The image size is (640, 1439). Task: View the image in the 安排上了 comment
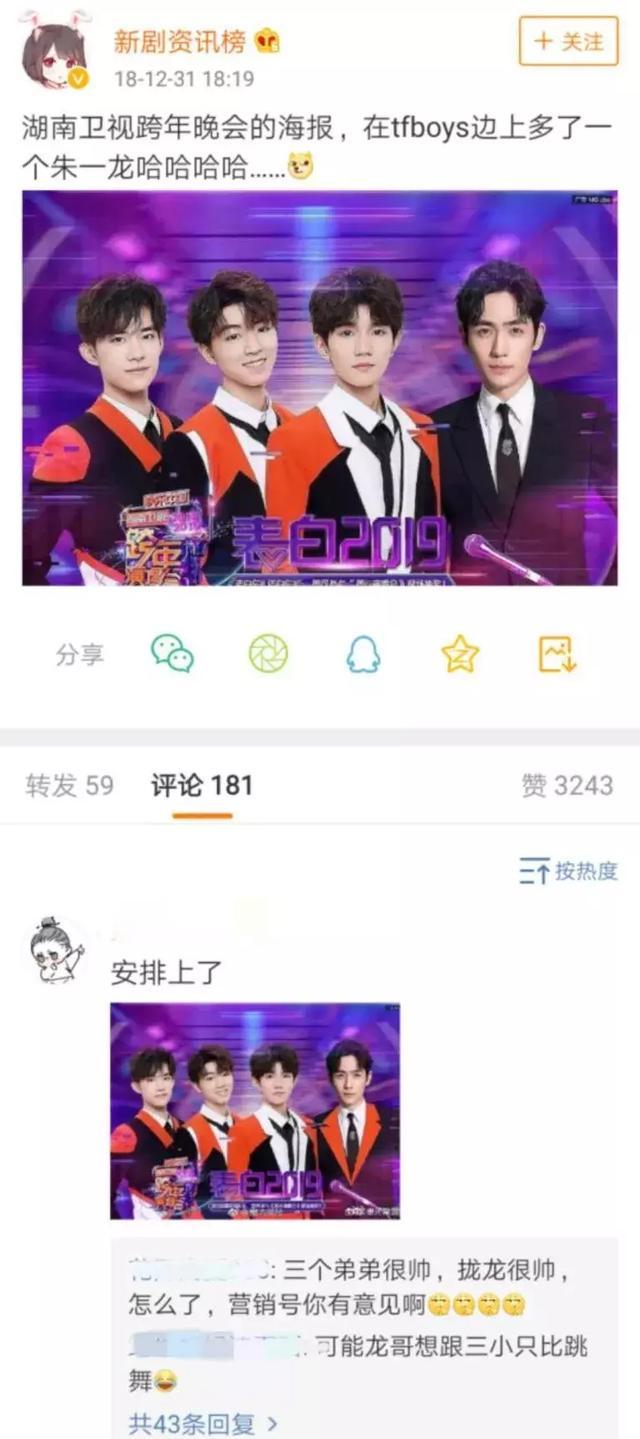(x=255, y=1111)
